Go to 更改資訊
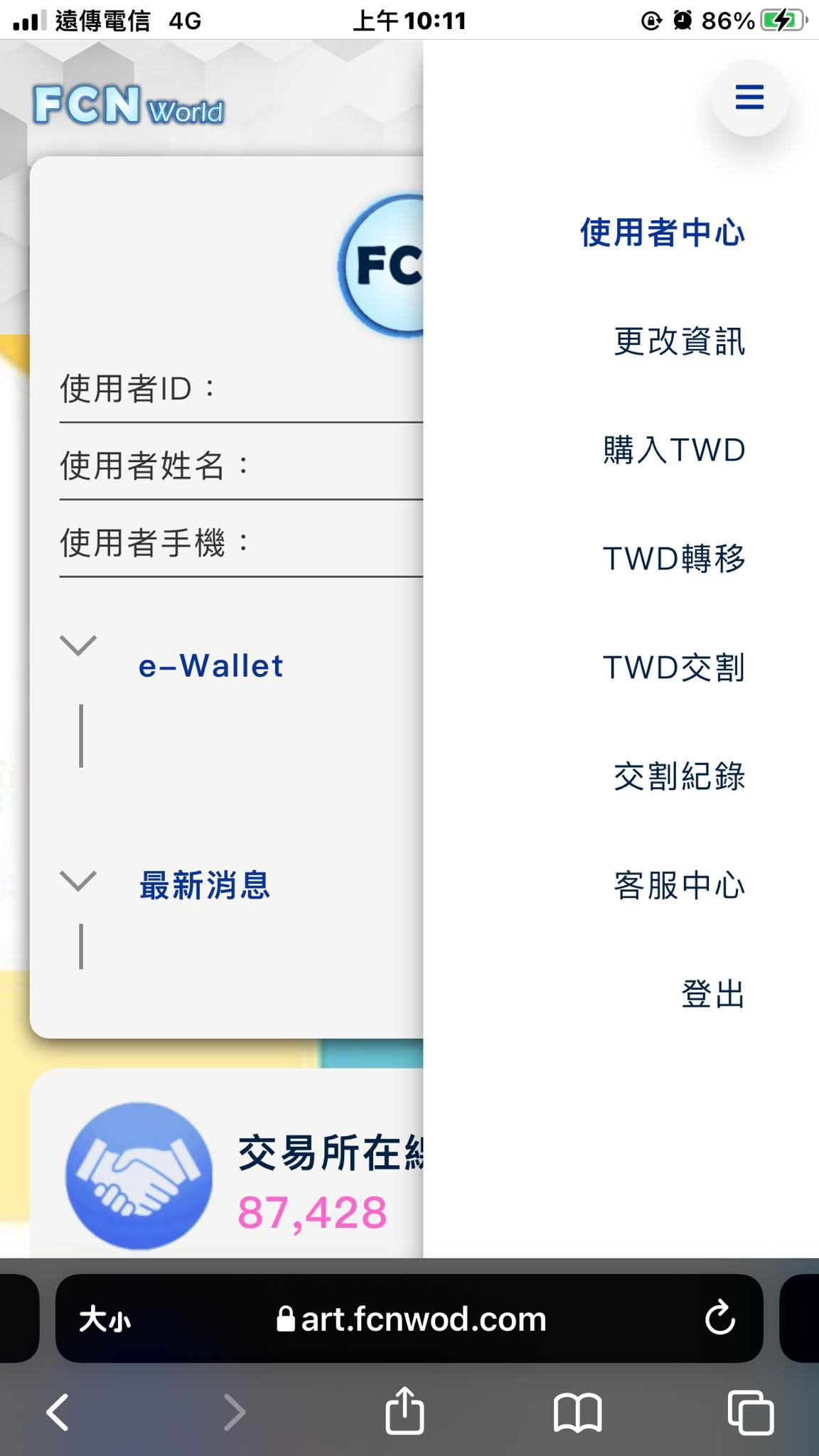Screen dimensions: 819x1456 click(679, 341)
